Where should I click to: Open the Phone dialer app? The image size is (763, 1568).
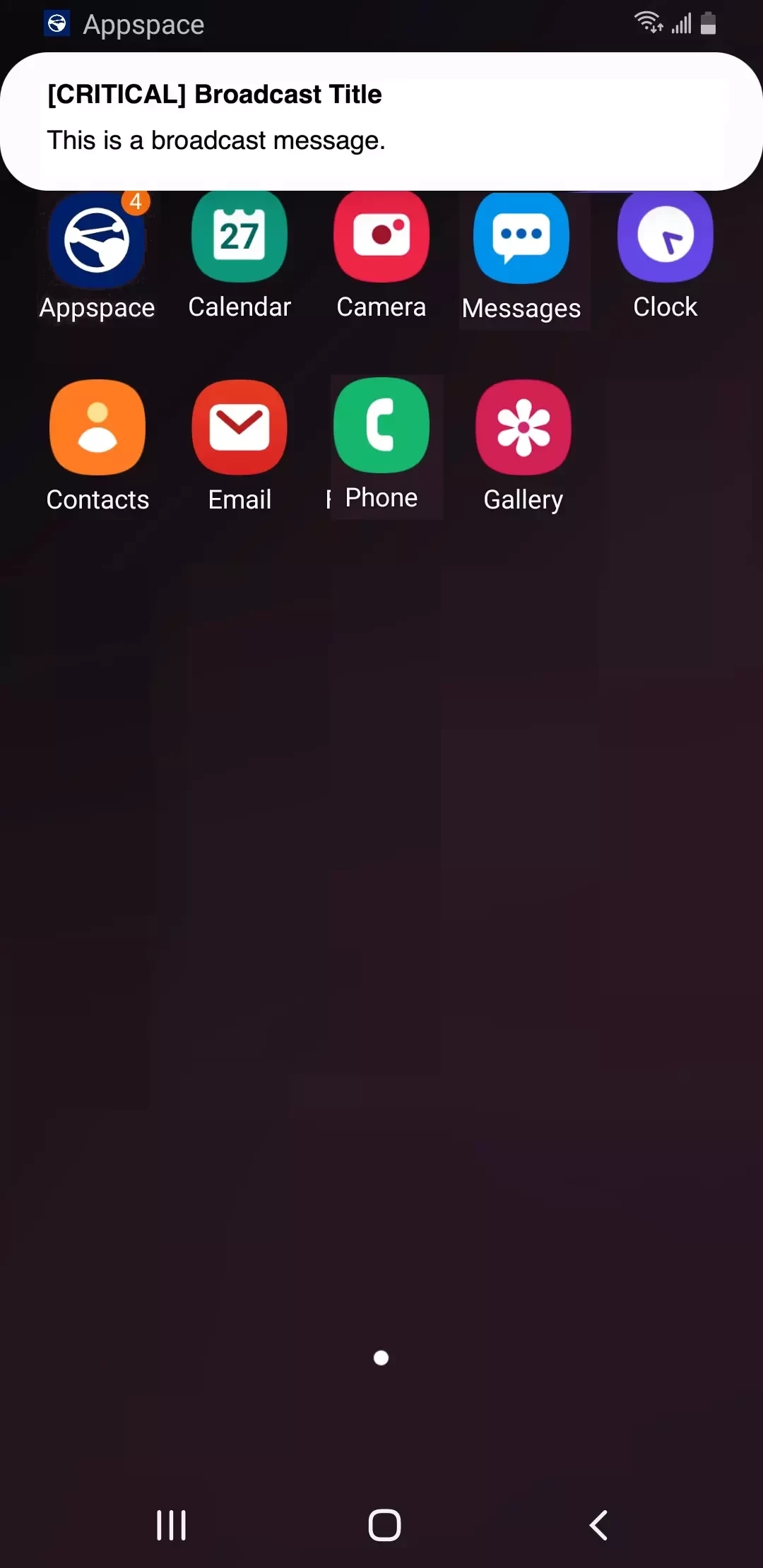[381, 426]
